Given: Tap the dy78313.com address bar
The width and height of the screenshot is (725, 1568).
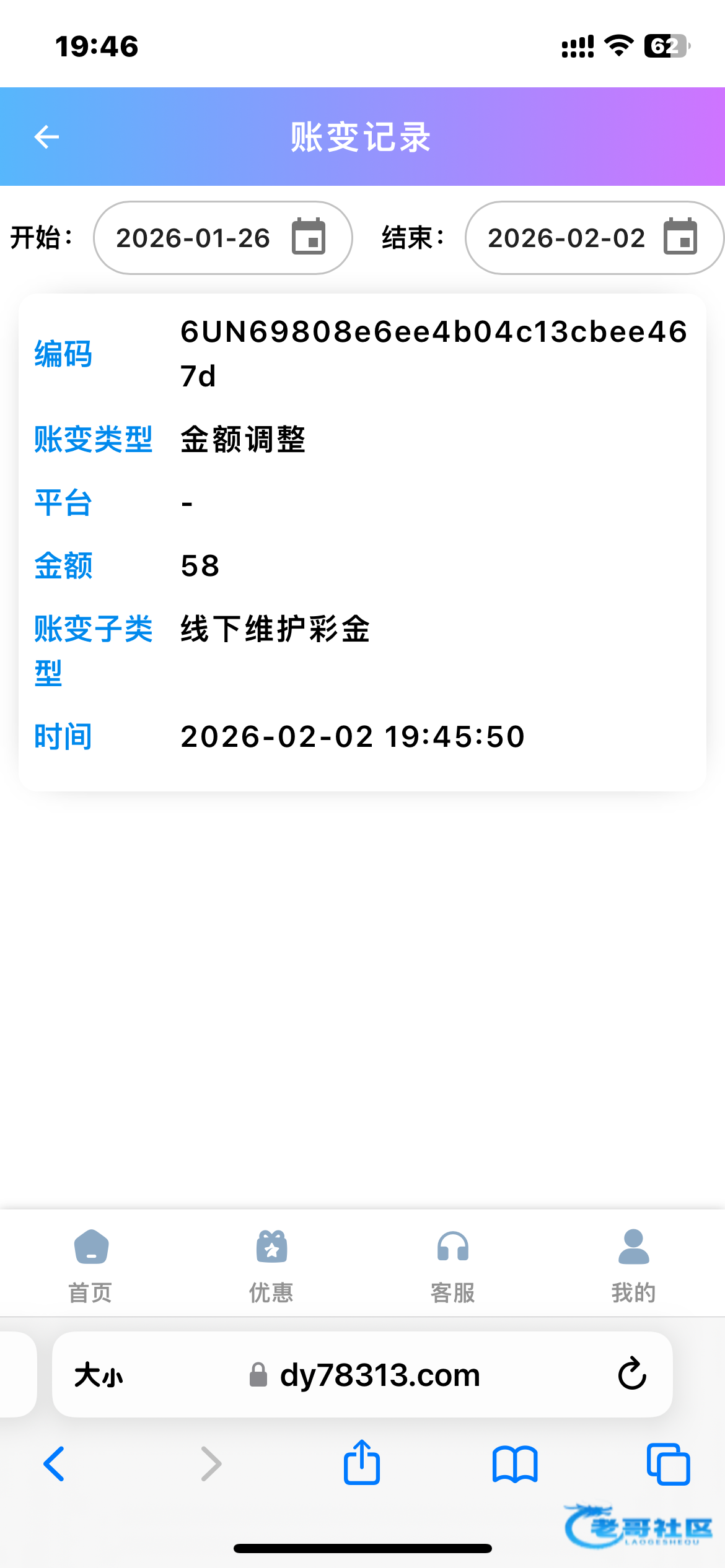Looking at the screenshot, I should coord(379,1375).
